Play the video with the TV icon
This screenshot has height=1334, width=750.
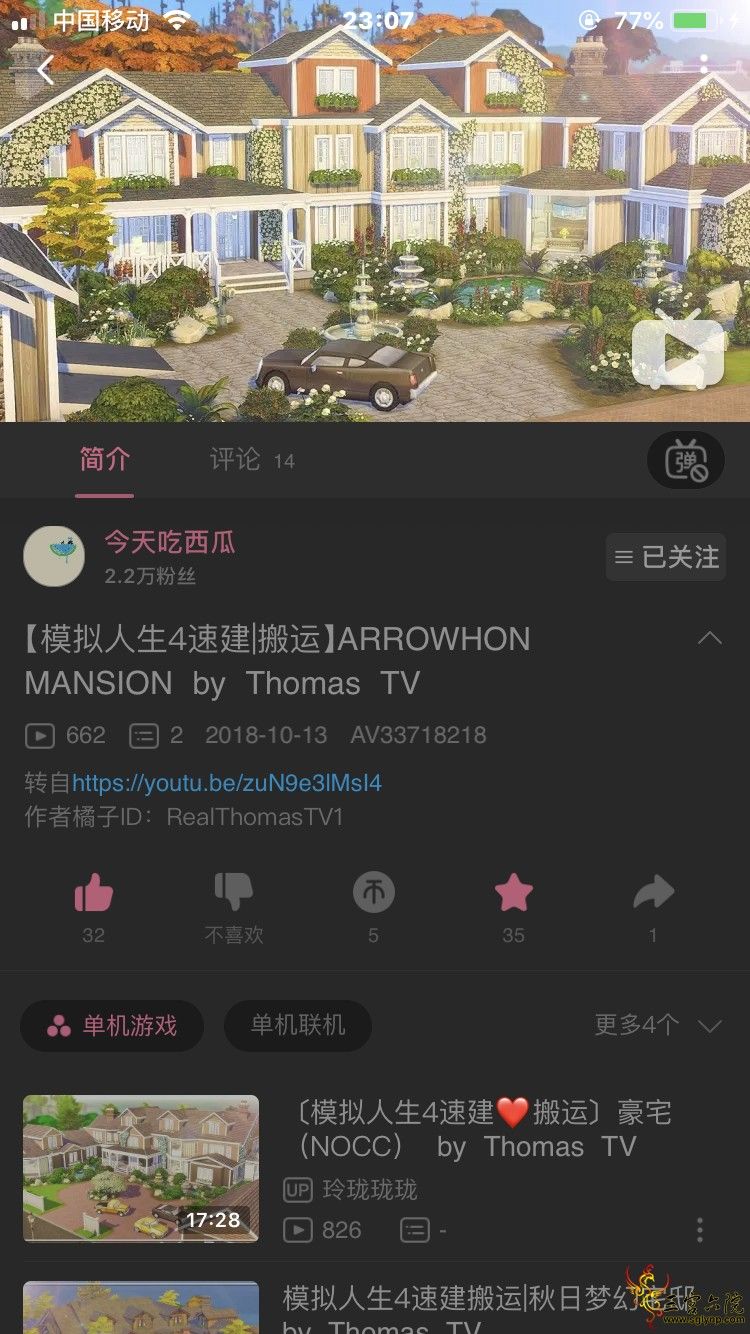click(x=677, y=353)
